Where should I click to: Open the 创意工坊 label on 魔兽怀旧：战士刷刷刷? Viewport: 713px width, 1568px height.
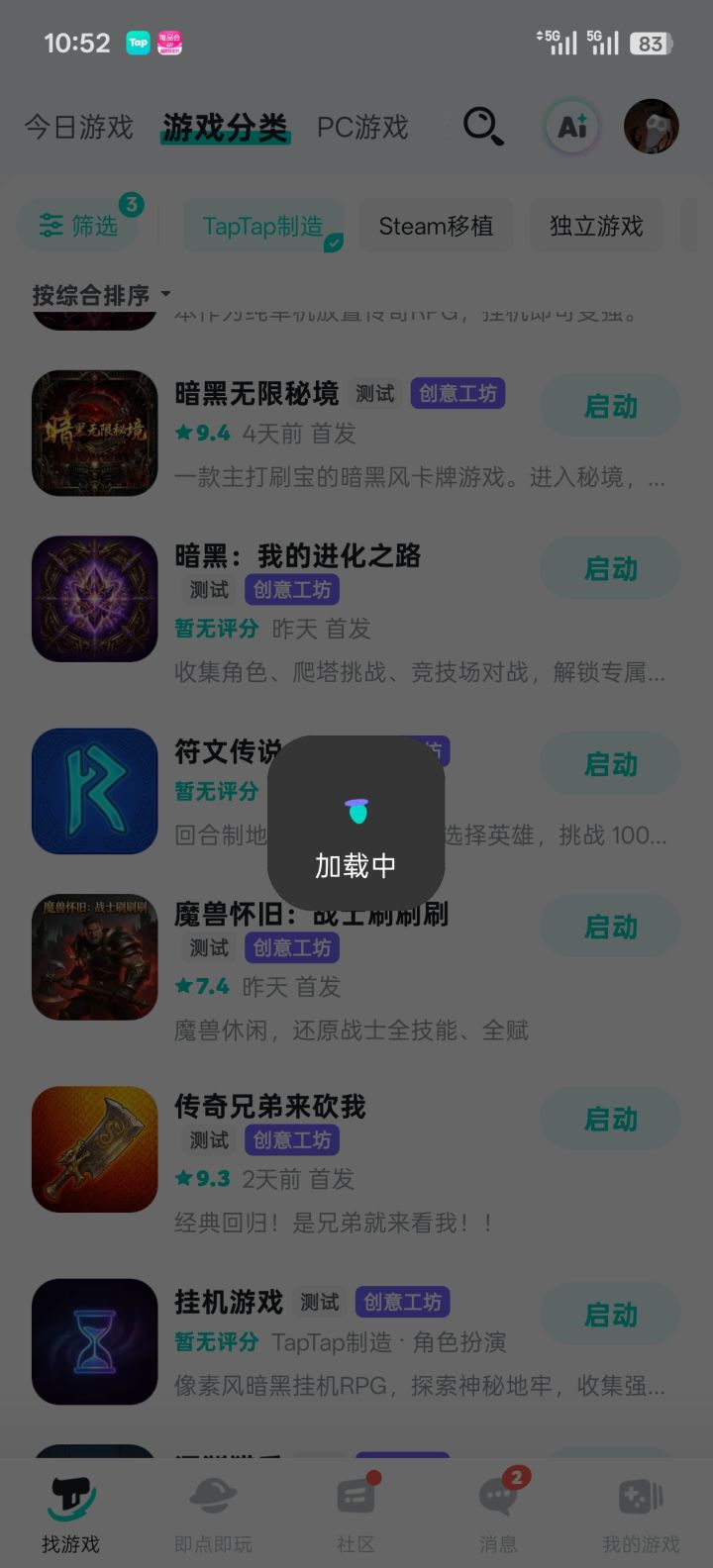(x=292, y=947)
